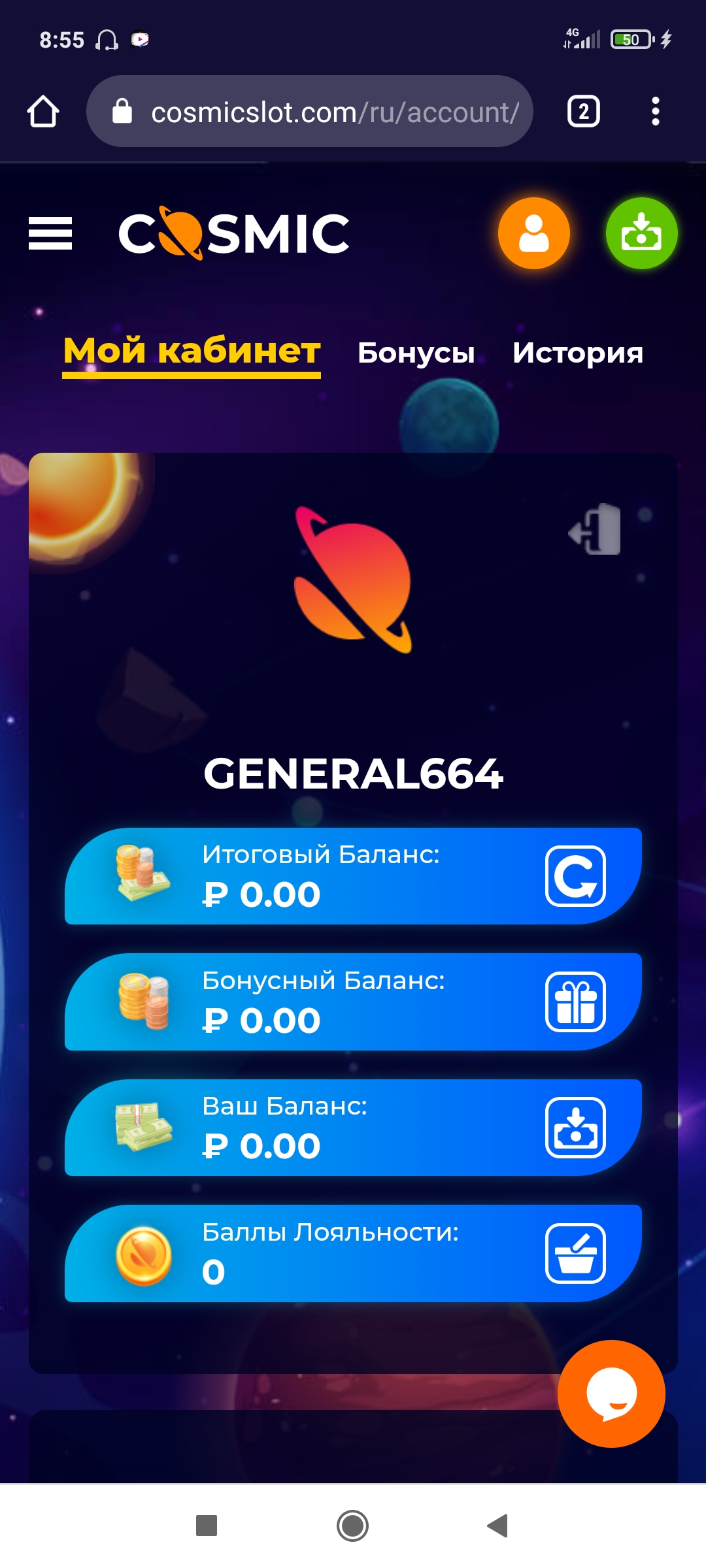
Task: Tap the orange profile icon
Action: 533,233
